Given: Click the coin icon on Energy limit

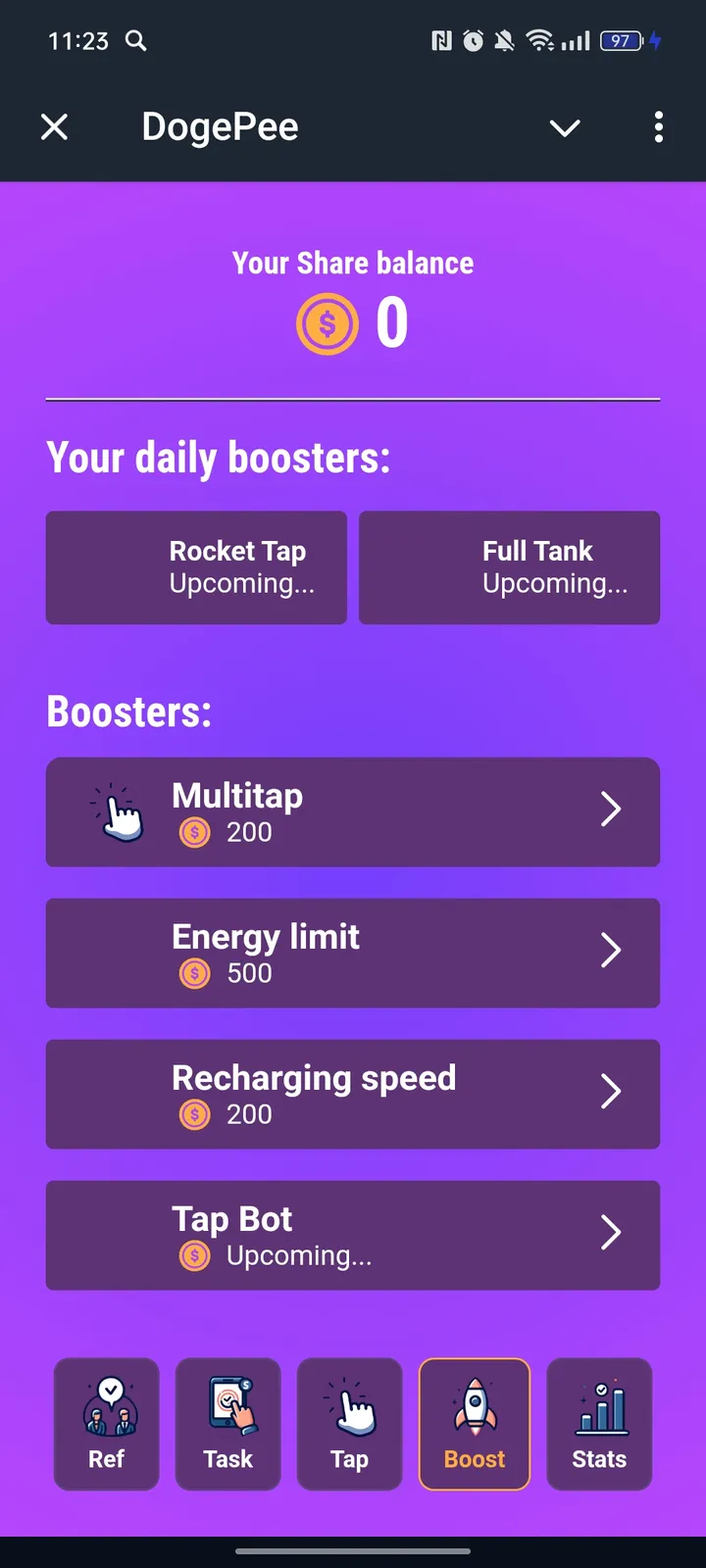Looking at the screenshot, I should coord(193,972).
